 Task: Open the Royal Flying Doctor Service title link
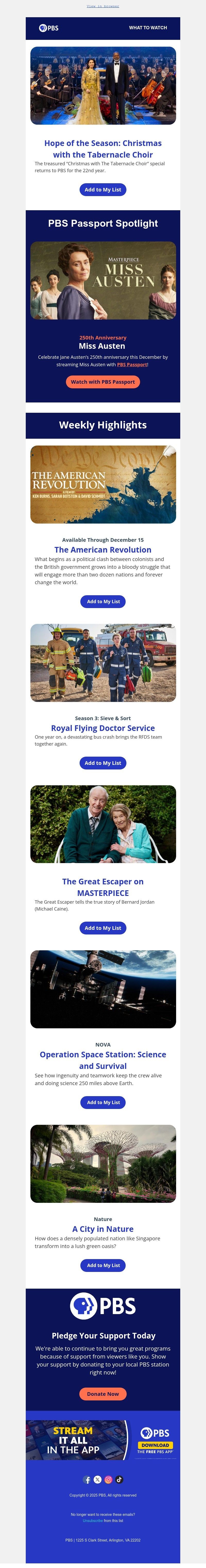[103, 728]
